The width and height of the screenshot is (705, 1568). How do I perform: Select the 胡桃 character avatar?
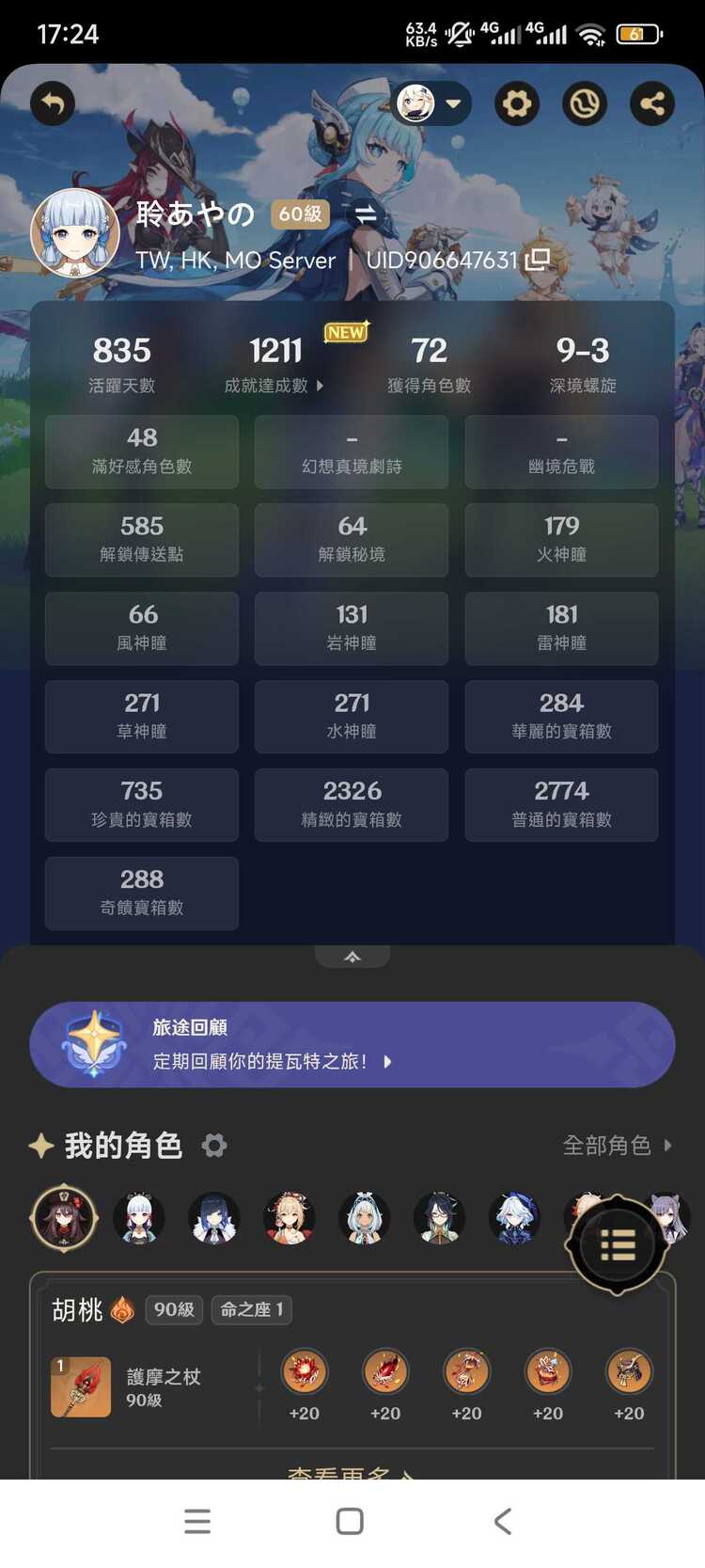coord(64,1217)
